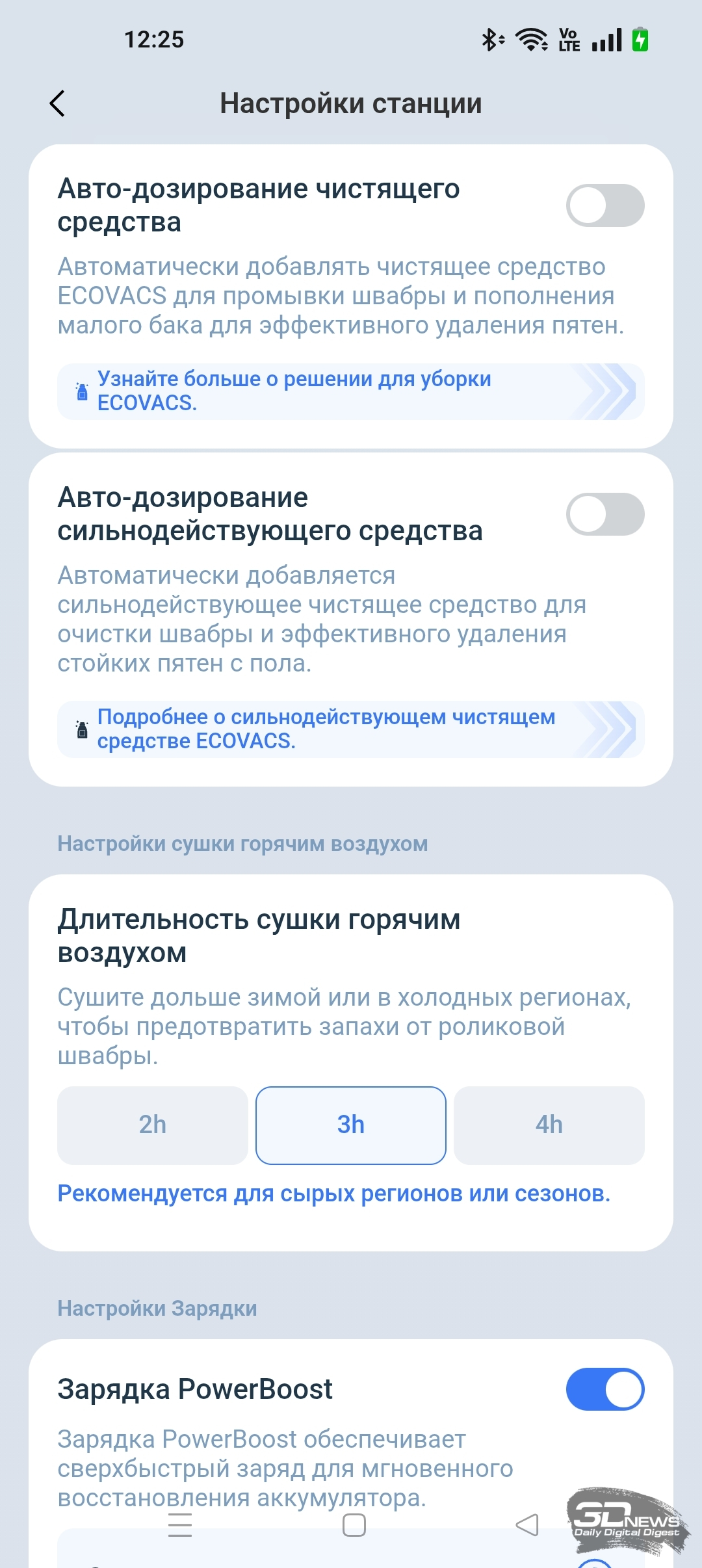Open link about ECOVACS cleaning solution
Image resolution: width=702 pixels, height=1568 pixels.
350,391
